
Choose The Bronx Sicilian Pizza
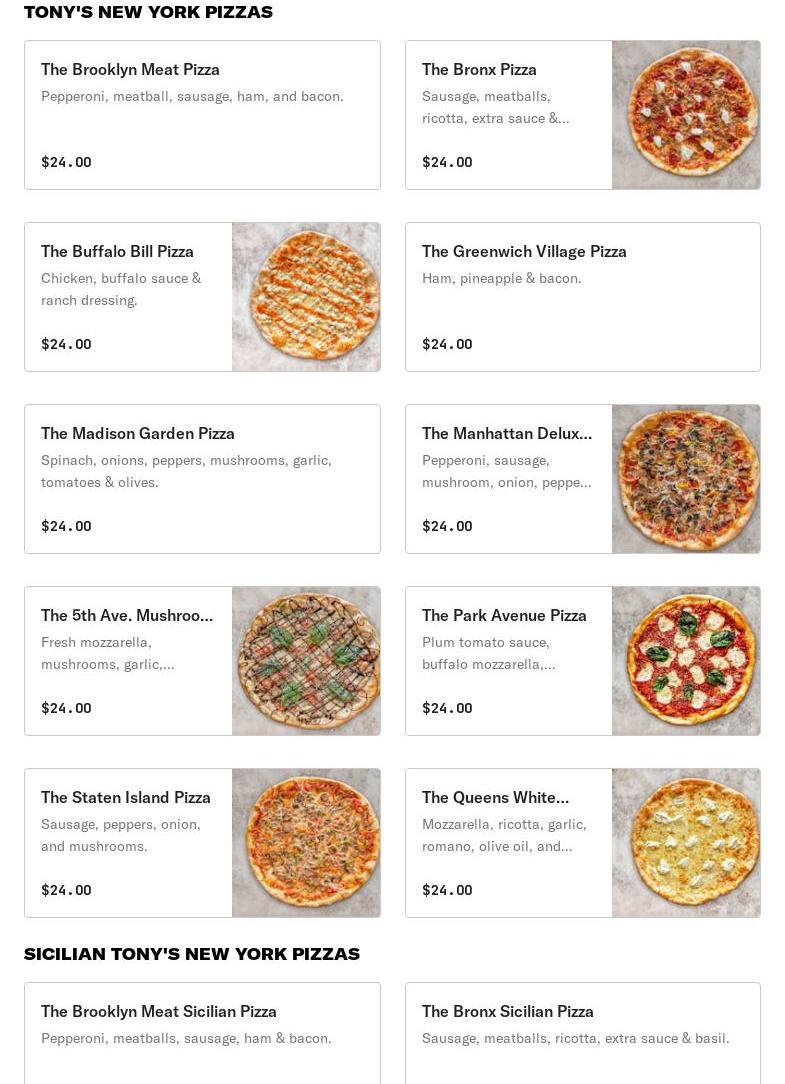pos(582,1032)
